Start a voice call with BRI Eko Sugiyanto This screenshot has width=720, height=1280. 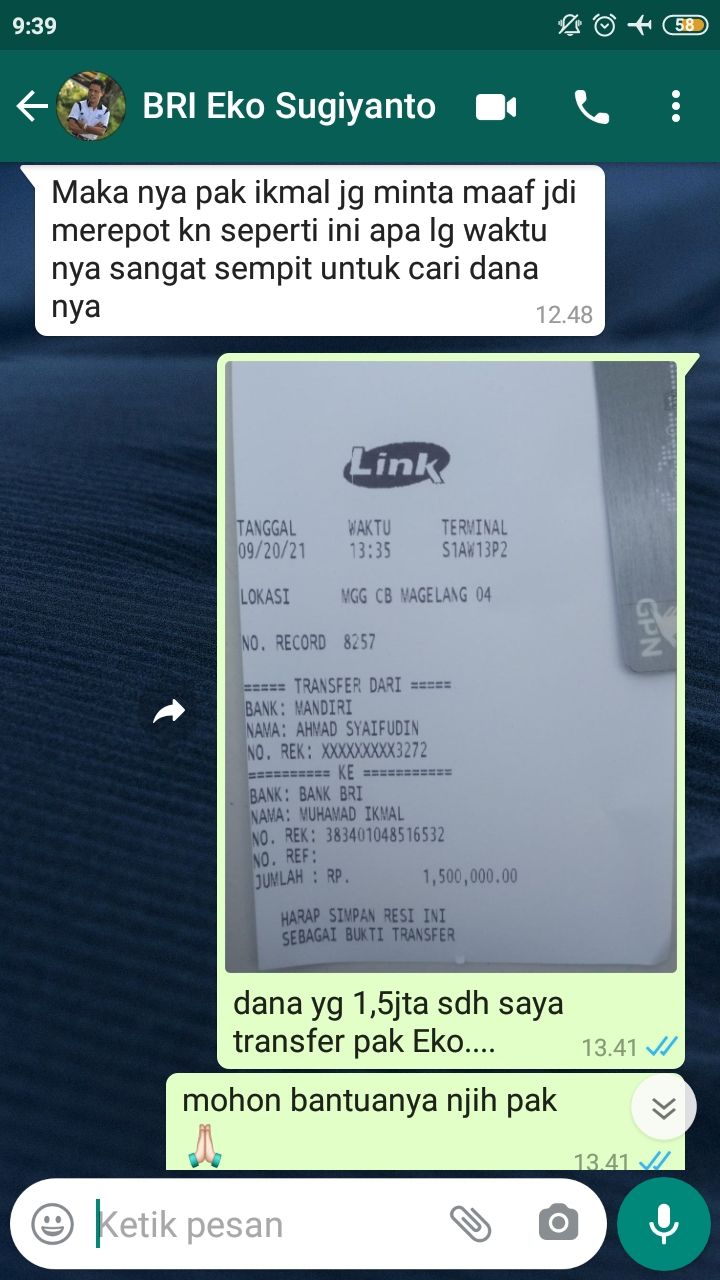coord(591,107)
